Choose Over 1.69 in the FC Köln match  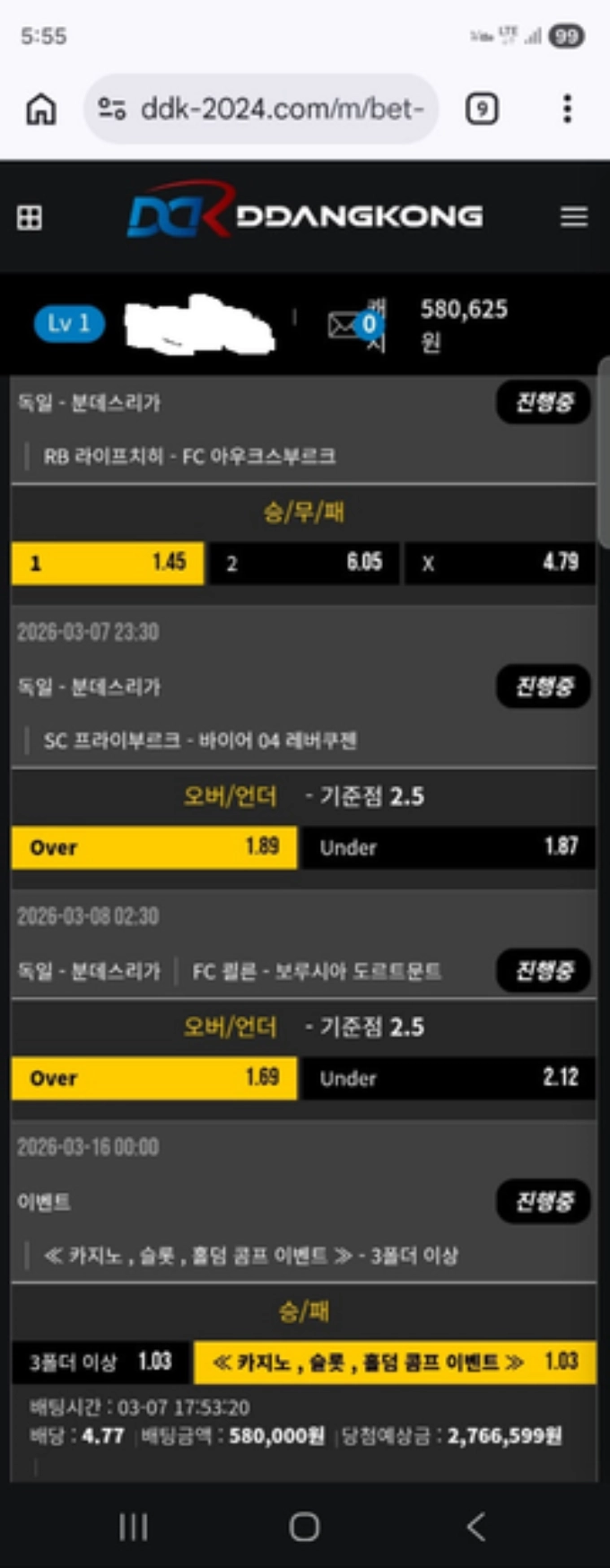(154, 1078)
